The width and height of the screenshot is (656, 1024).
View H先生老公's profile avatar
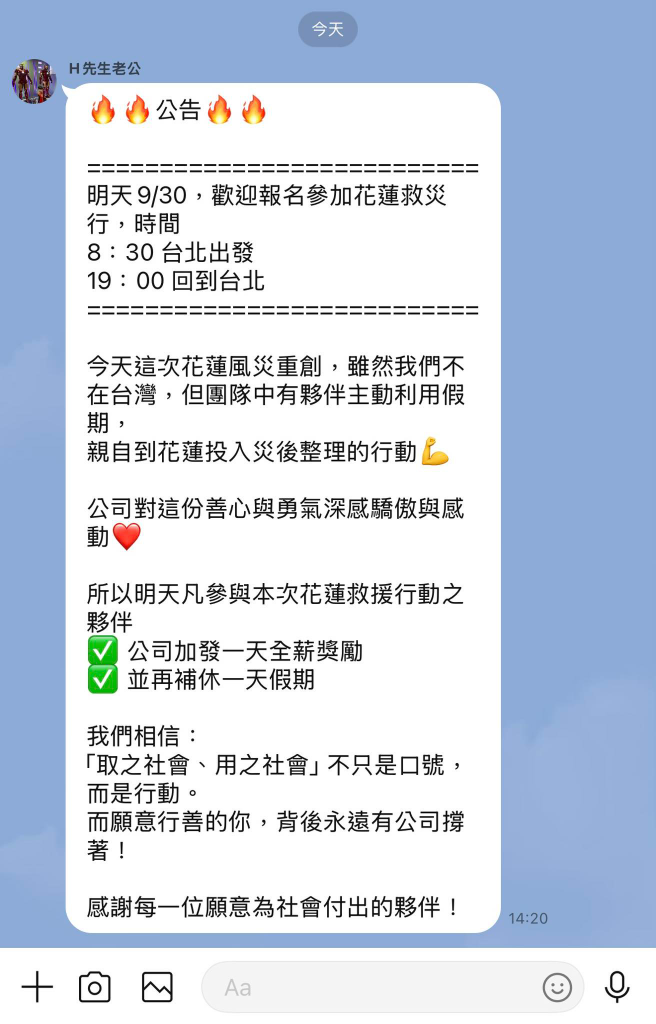[x=35, y=82]
